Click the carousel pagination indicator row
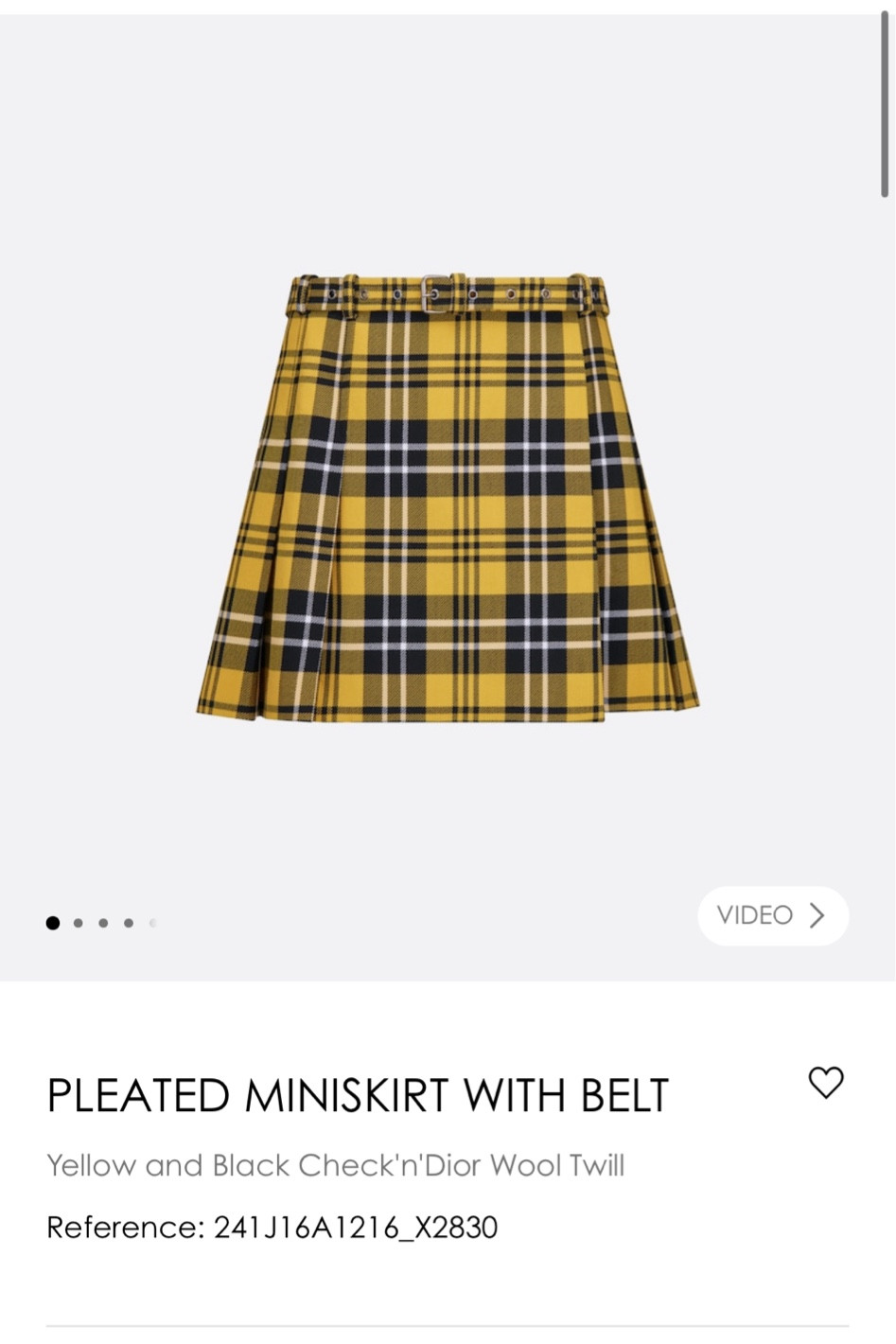 point(102,923)
